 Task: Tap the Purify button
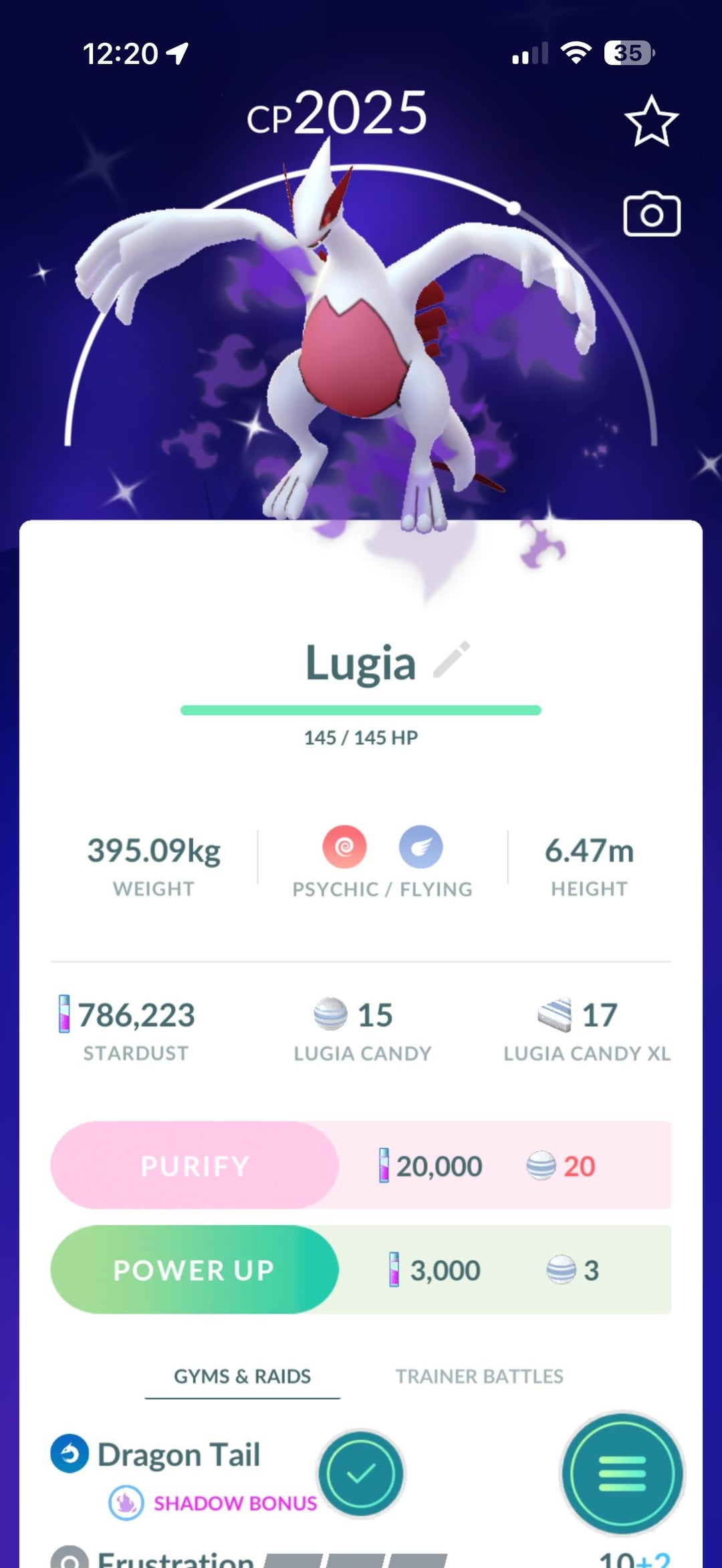click(x=195, y=1166)
